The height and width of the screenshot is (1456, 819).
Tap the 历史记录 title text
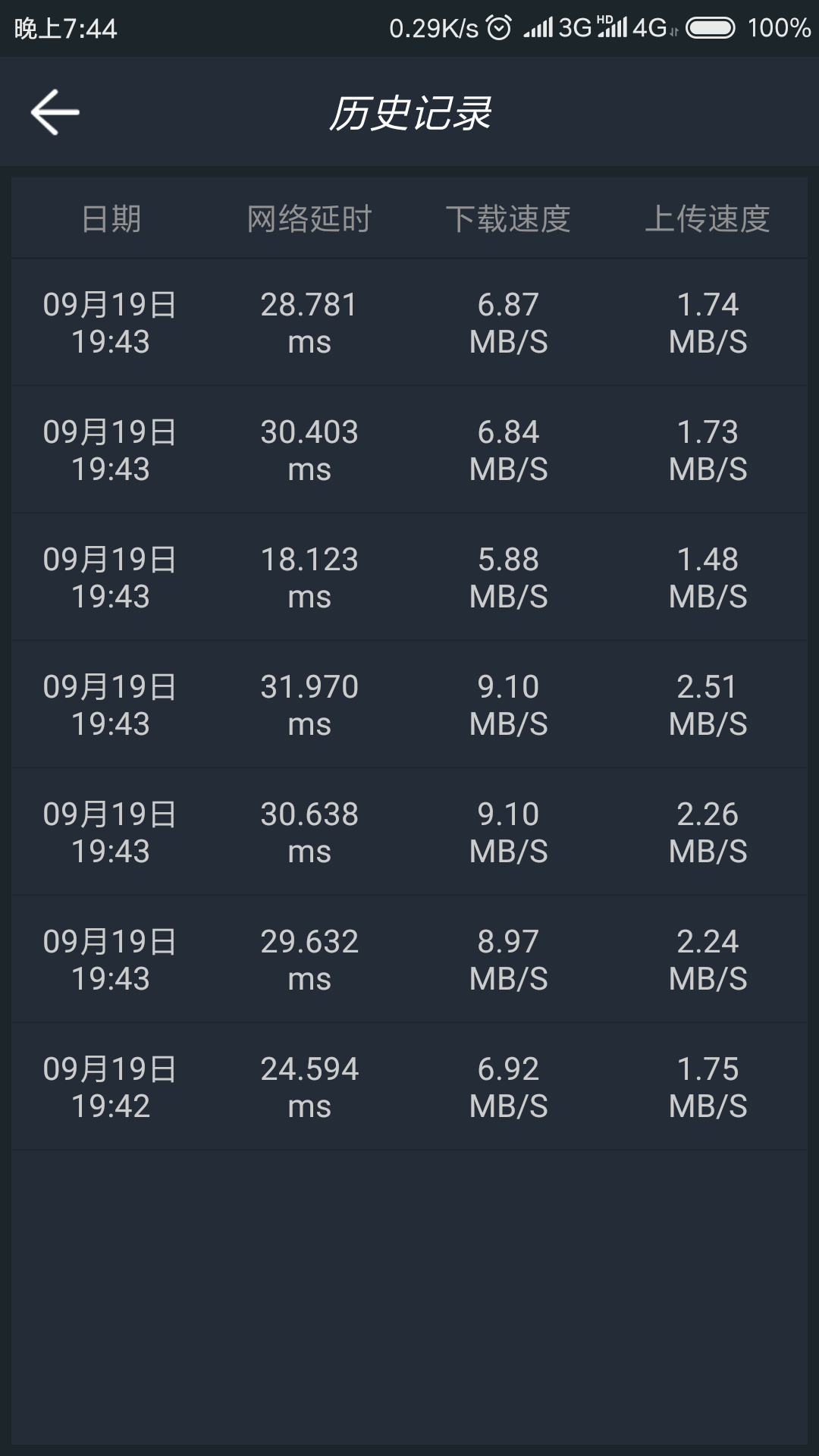[409, 111]
